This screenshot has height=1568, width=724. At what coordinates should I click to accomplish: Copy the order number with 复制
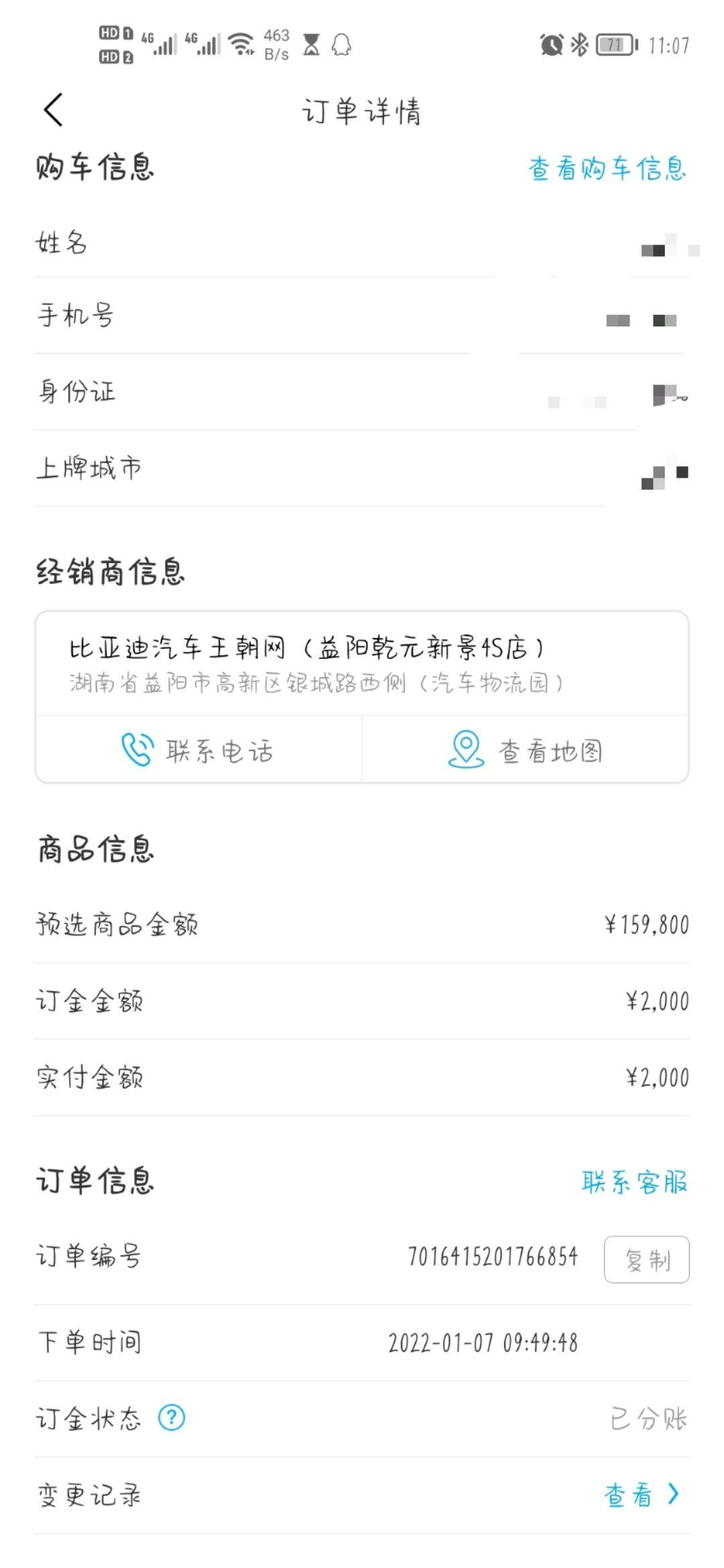(647, 1260)
